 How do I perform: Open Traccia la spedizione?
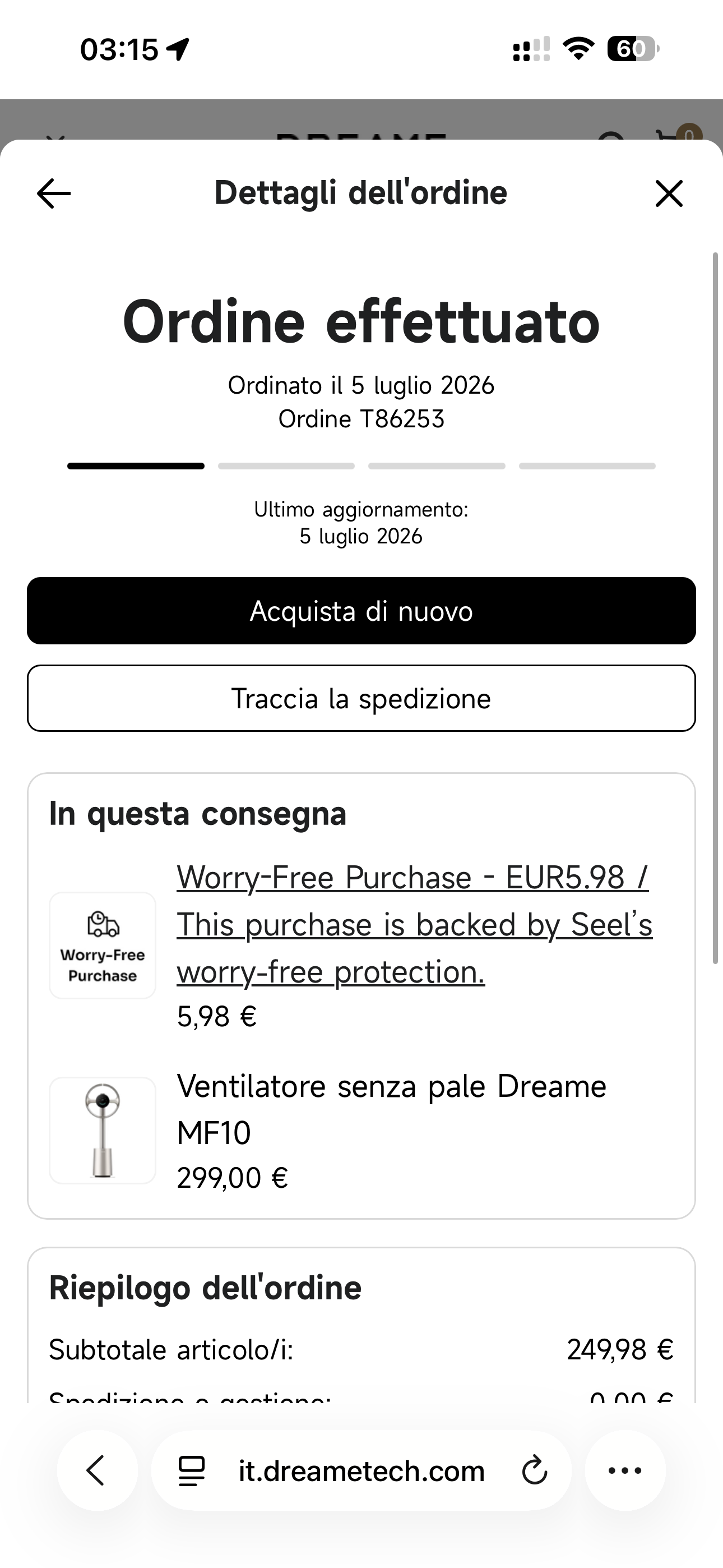click(361, 698)
